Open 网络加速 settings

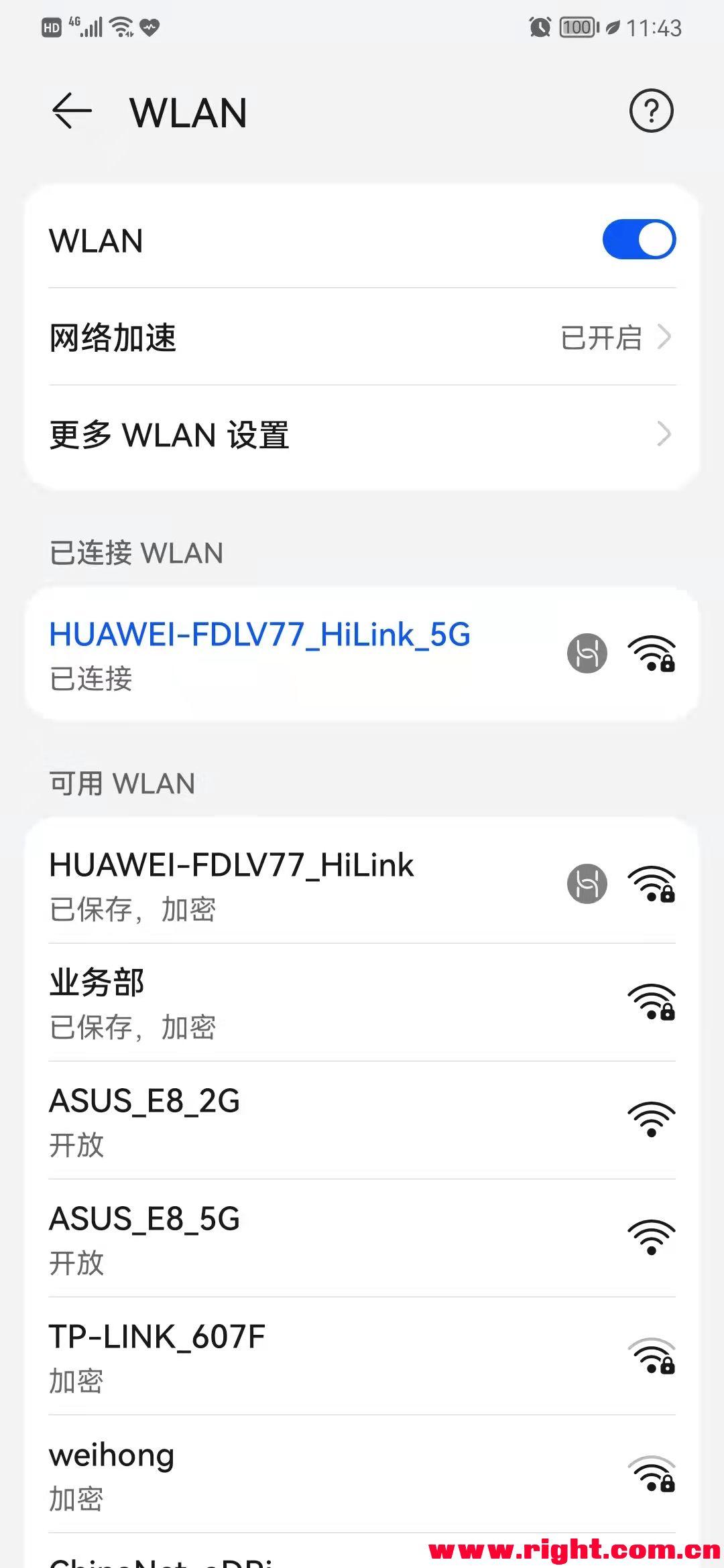(x=362, y=337)
